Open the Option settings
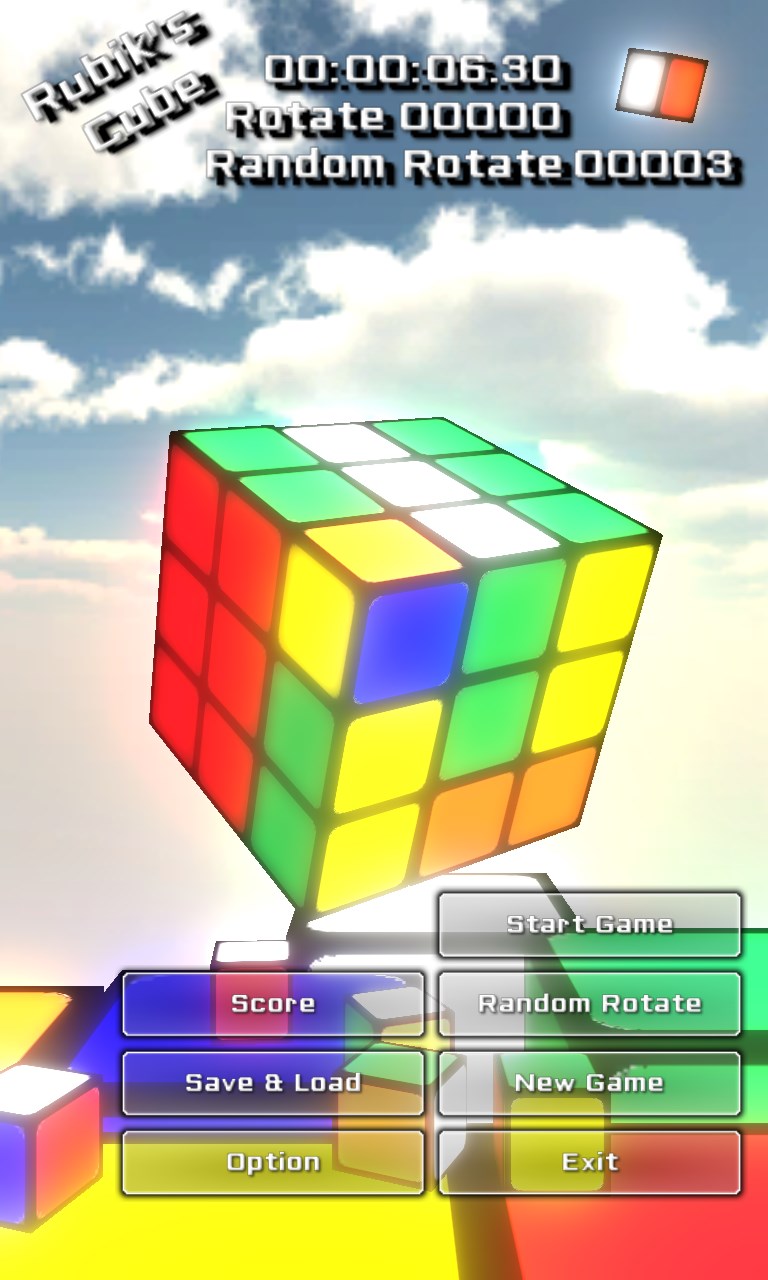768x1280 pixels. [x=273, y=1162]
